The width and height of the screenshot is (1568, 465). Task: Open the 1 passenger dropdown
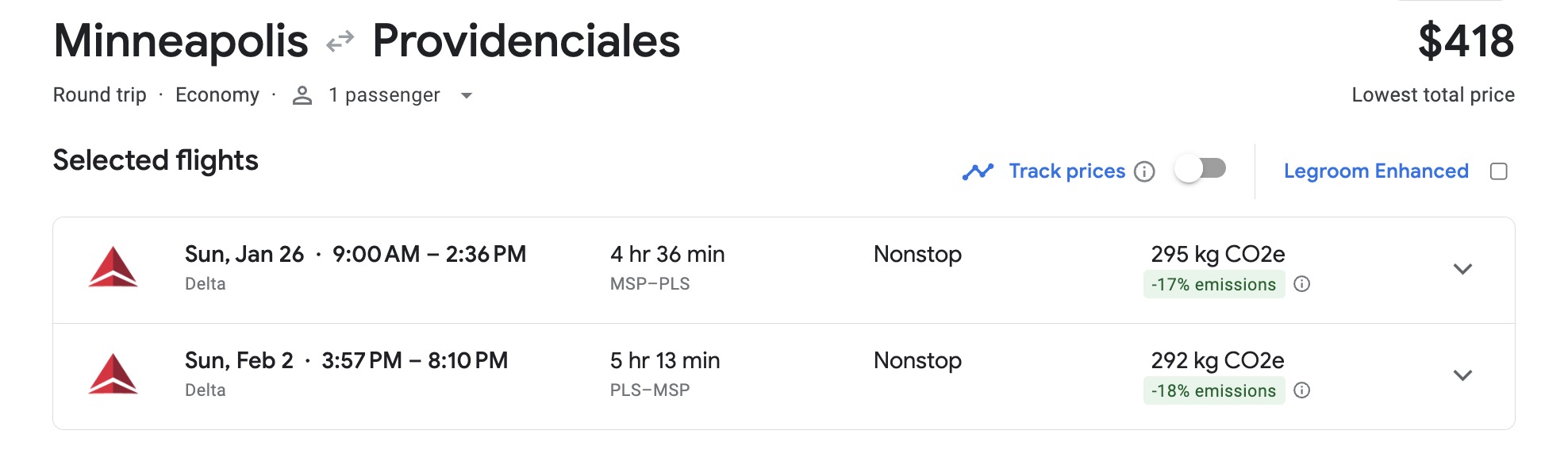coord(466,96)
